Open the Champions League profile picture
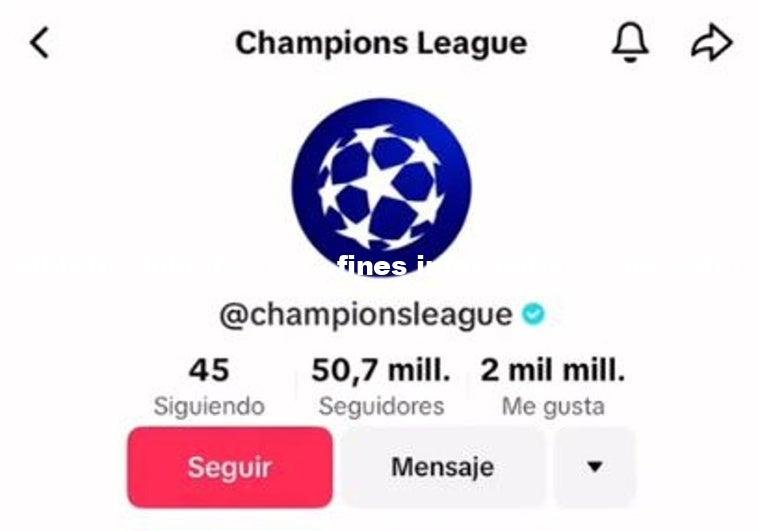The height and width of the screenshot is (531, 758). (x=380, y=185)
